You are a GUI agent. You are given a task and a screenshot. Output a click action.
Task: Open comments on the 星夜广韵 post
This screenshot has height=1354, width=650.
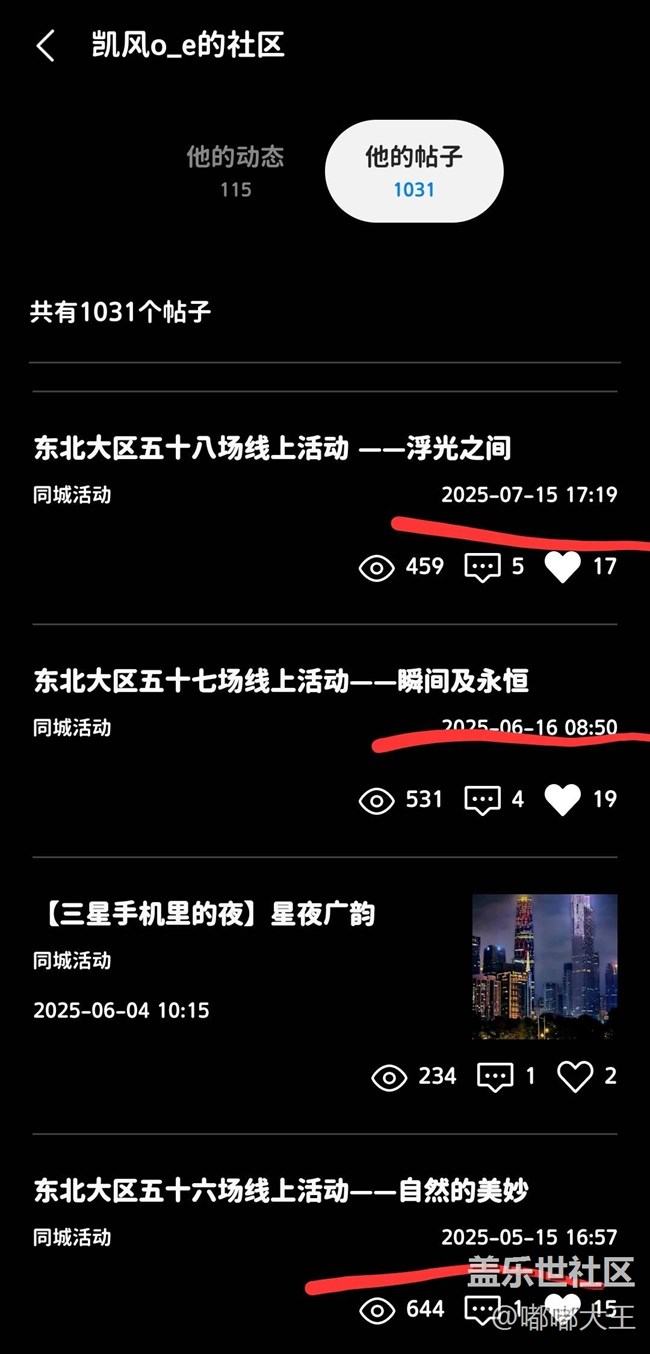click(495, 1076)
